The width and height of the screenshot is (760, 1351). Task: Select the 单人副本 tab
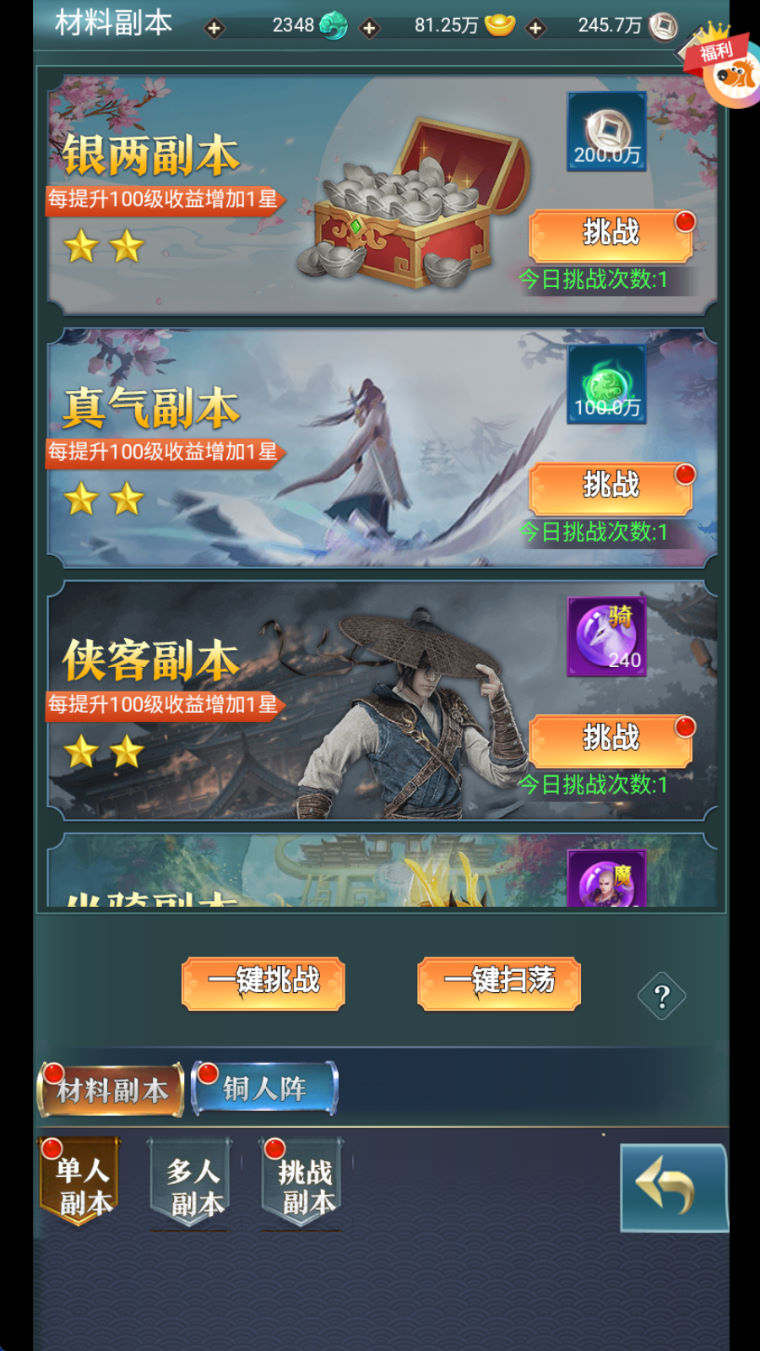(x=80, y=1185)
